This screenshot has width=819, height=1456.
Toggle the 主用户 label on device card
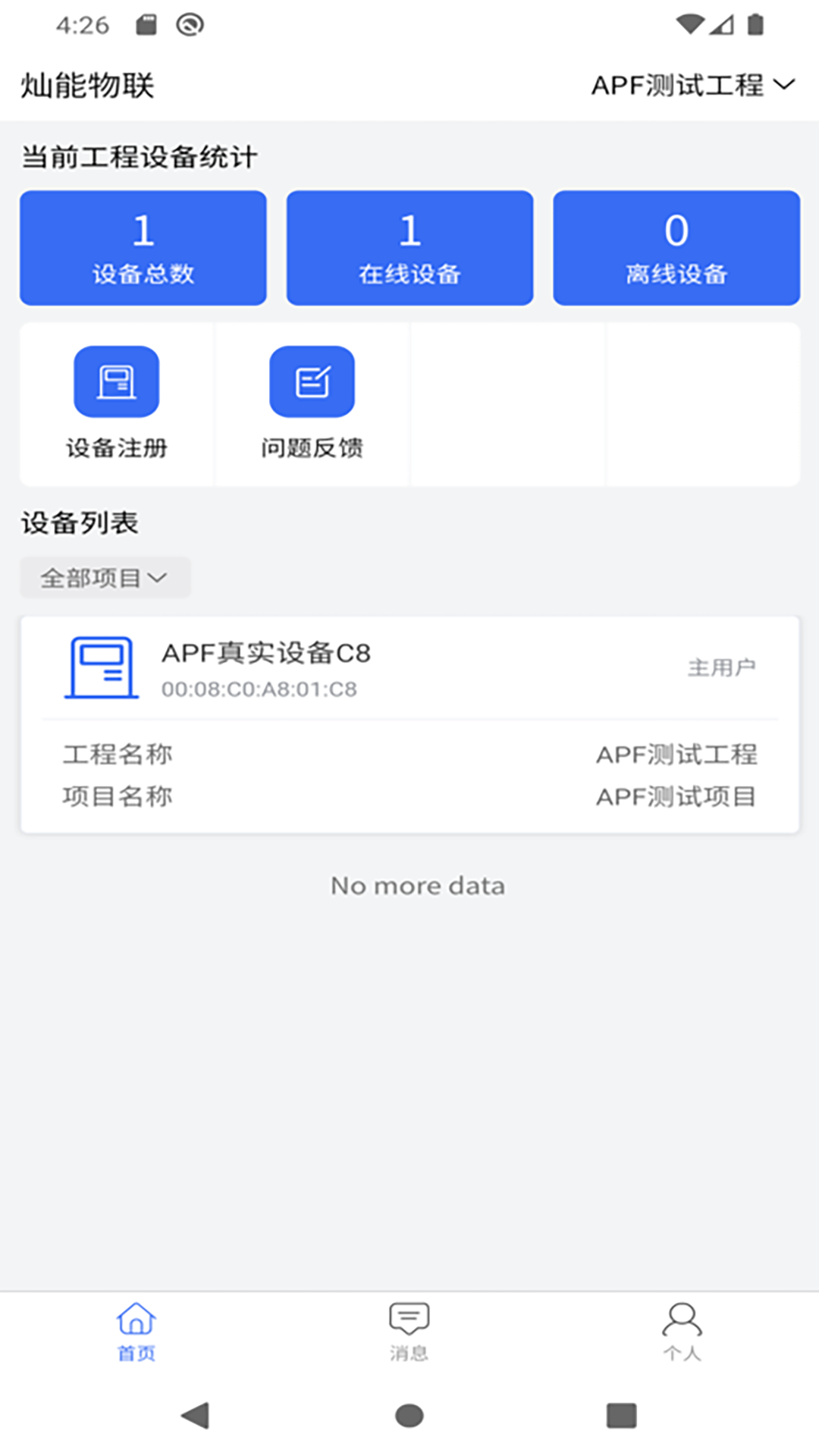(721, 666)
